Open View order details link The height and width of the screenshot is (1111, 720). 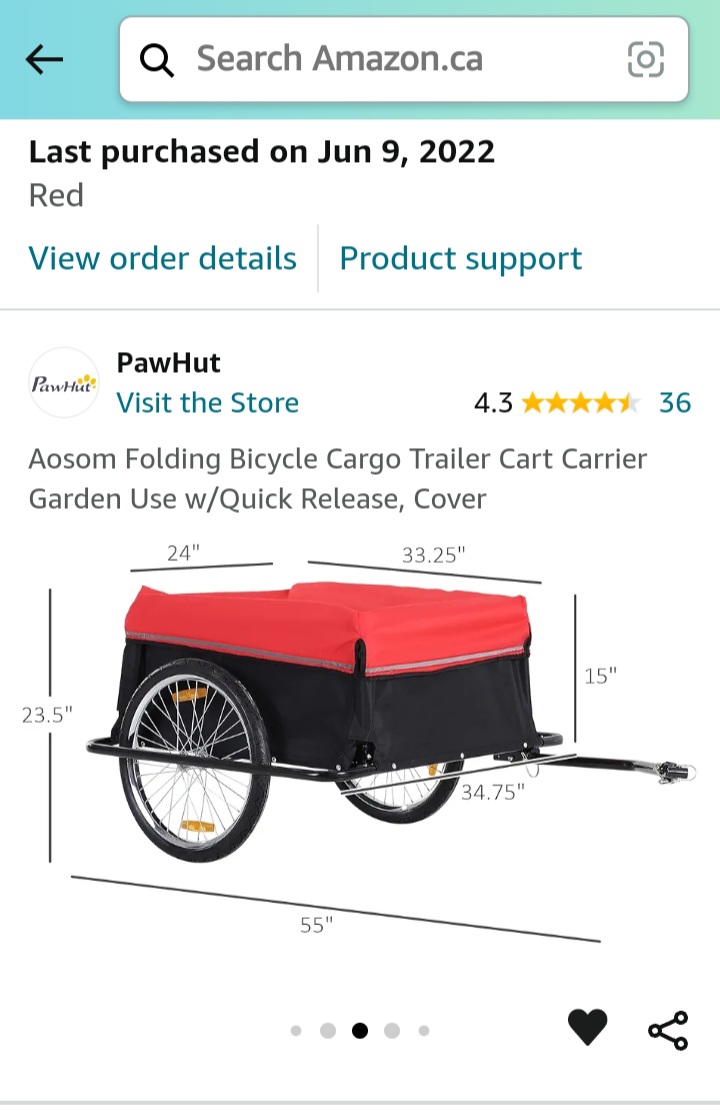163,259
